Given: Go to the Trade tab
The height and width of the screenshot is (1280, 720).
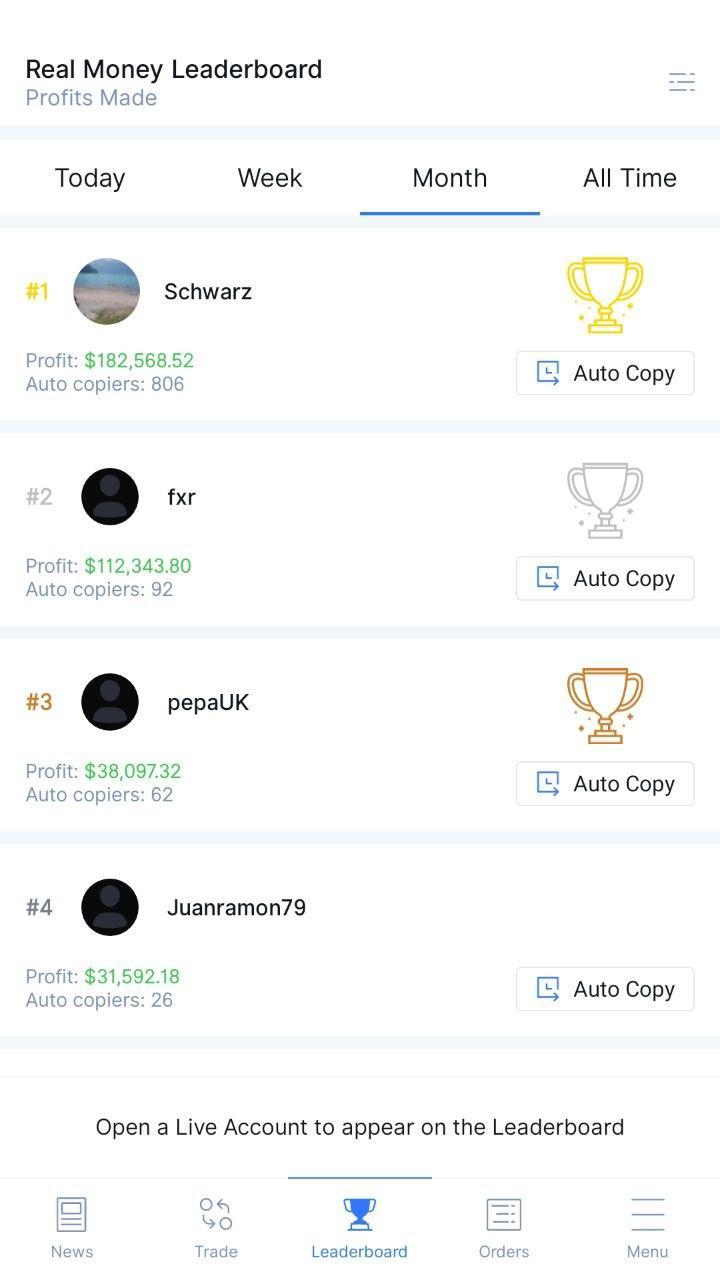Looking at the screenshot, I should (x=216, y=1229).
